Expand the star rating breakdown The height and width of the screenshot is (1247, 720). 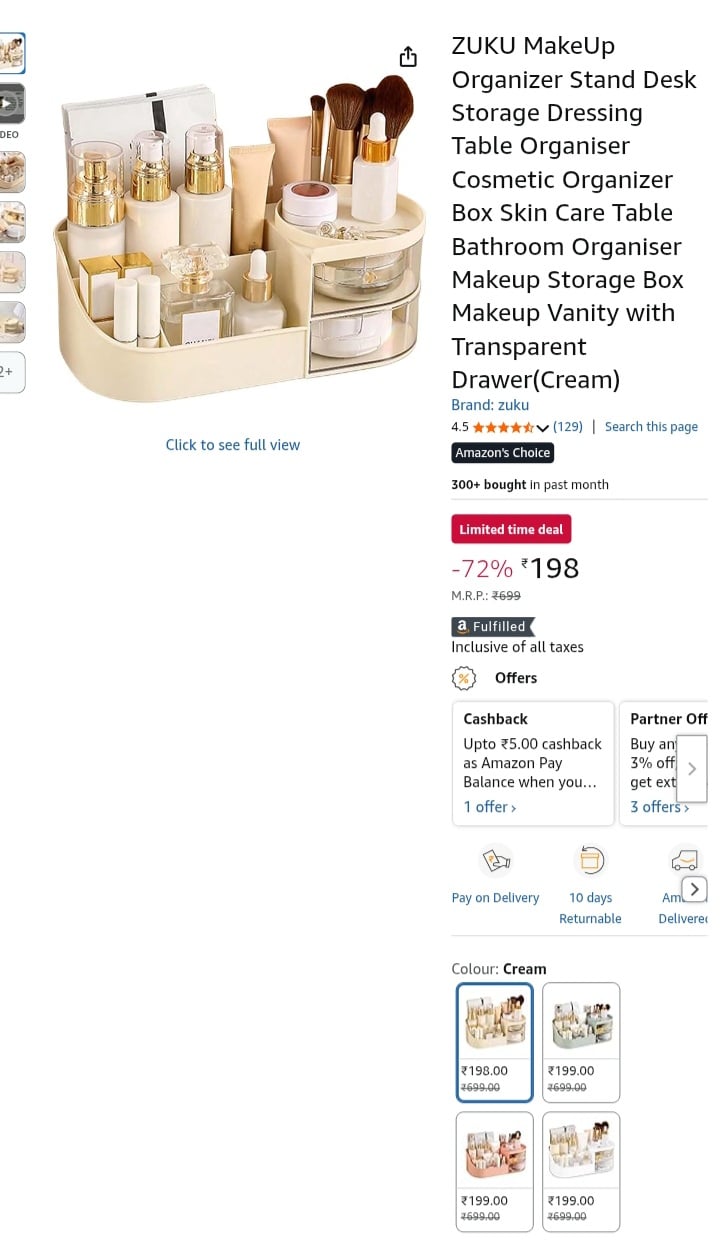point(543,428)
